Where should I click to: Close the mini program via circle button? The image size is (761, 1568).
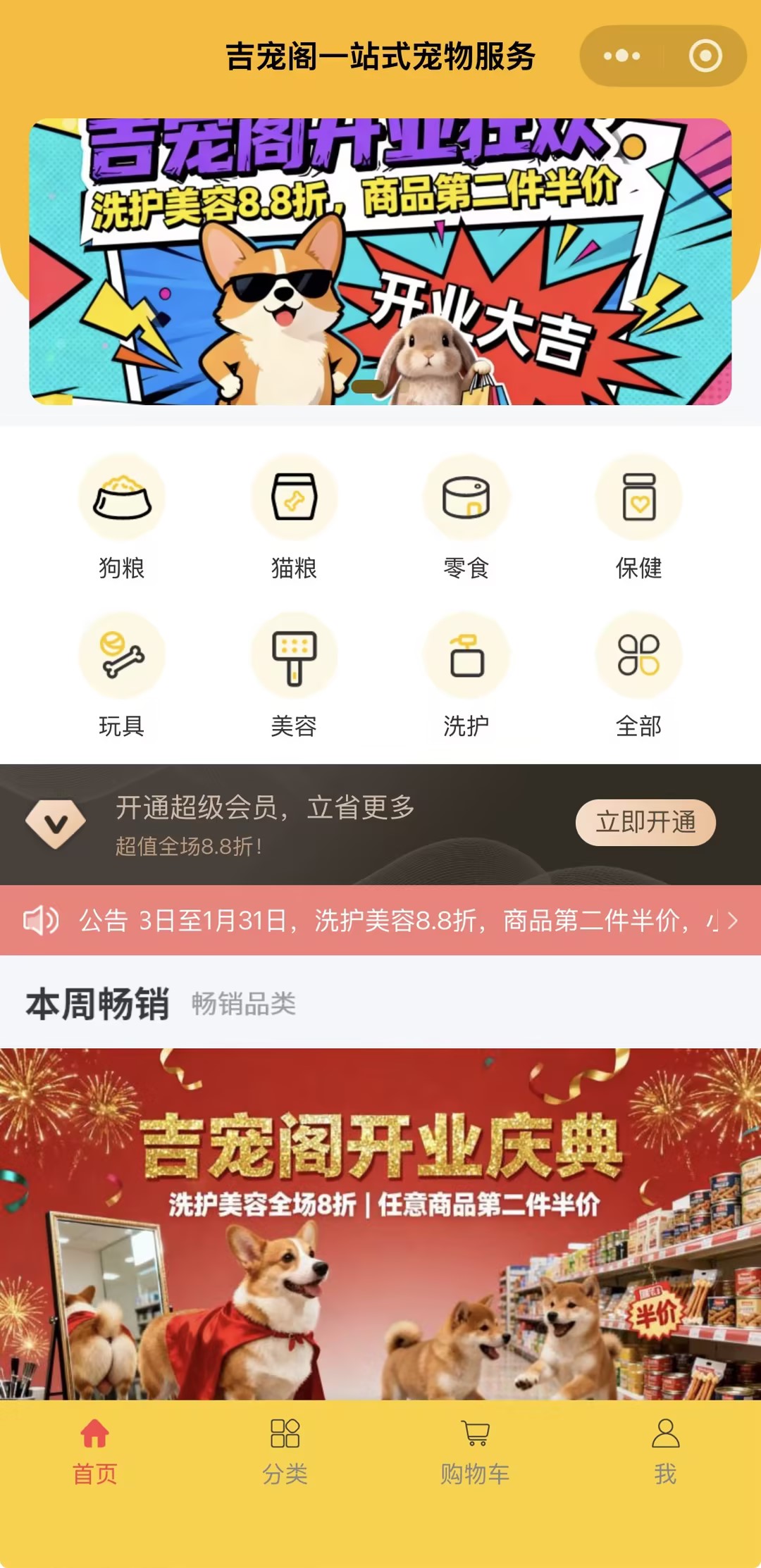pos(705,56)
